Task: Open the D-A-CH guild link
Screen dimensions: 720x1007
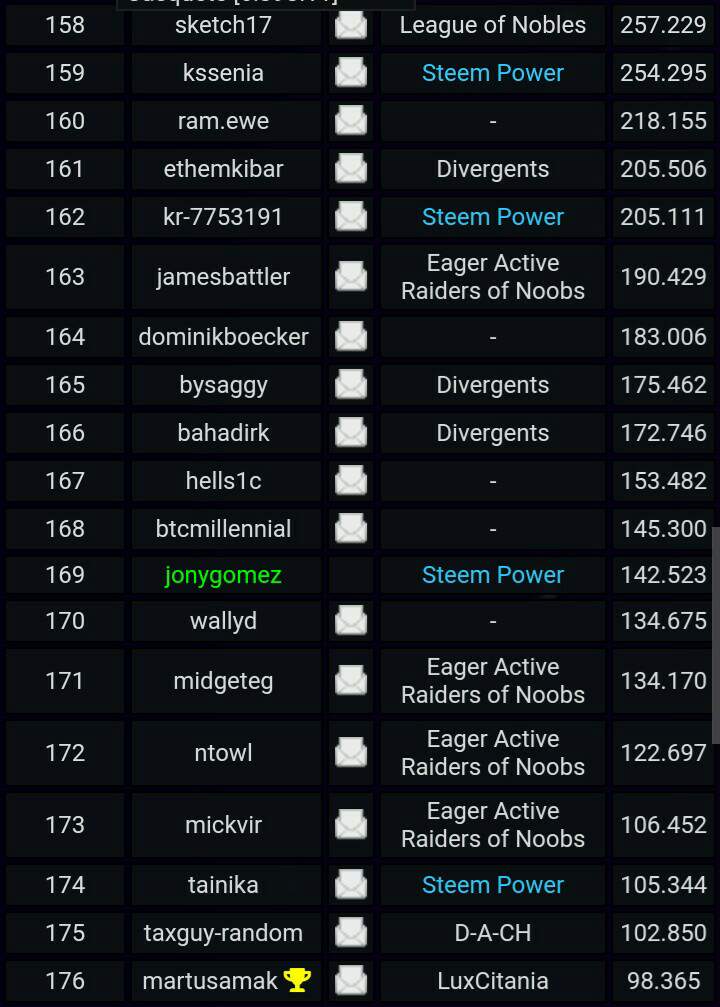Action: point(492,933)
